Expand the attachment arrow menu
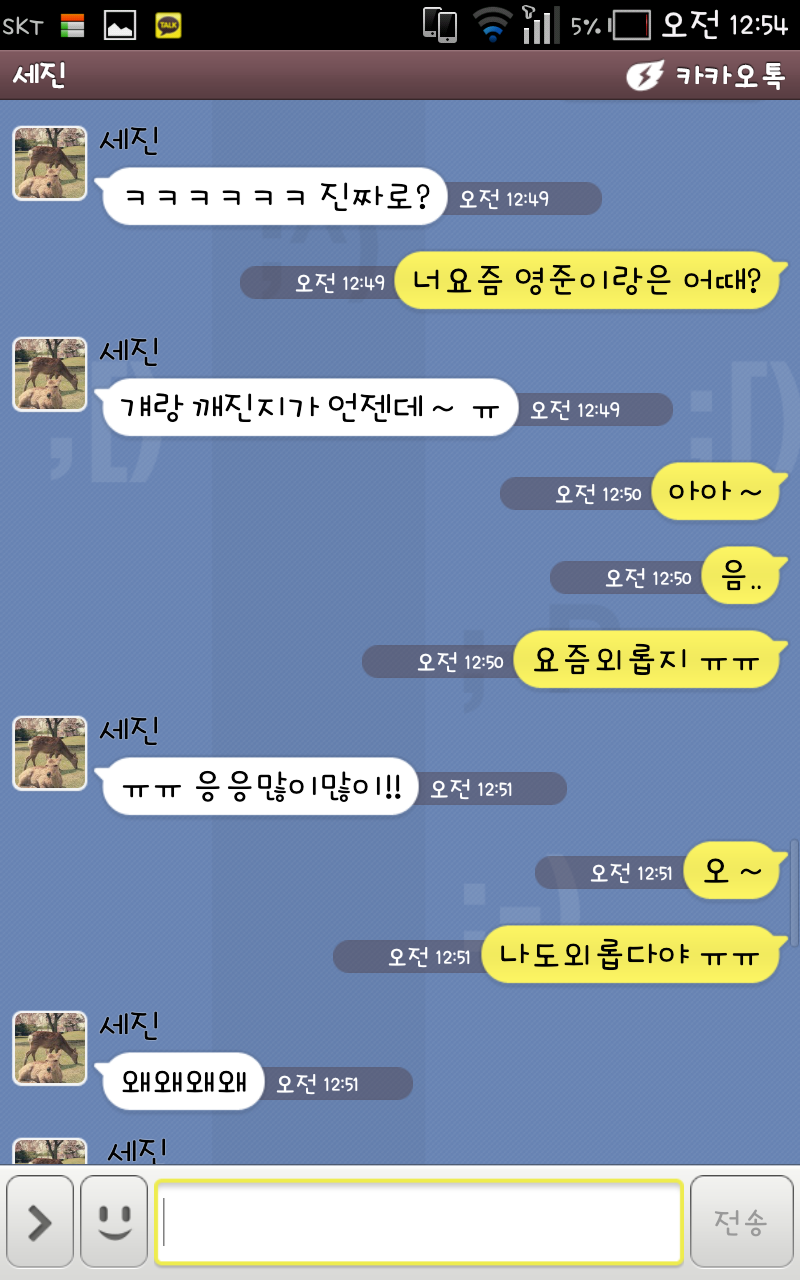800x1280 pixels. (x=40, y=1222)
